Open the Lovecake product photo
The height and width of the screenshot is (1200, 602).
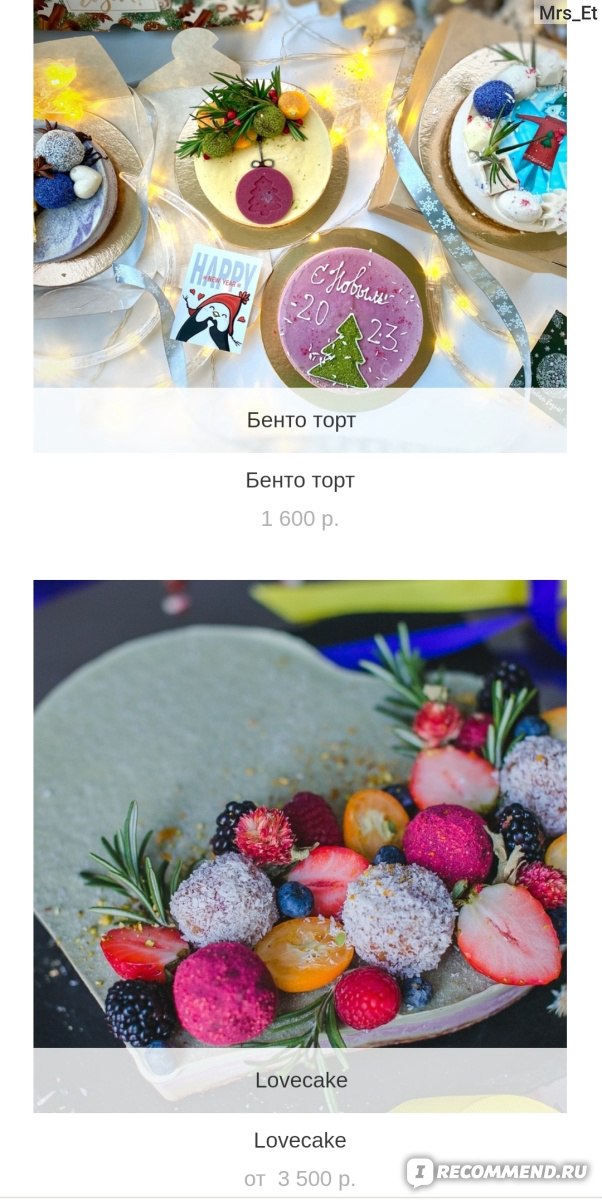pos(300,846)
